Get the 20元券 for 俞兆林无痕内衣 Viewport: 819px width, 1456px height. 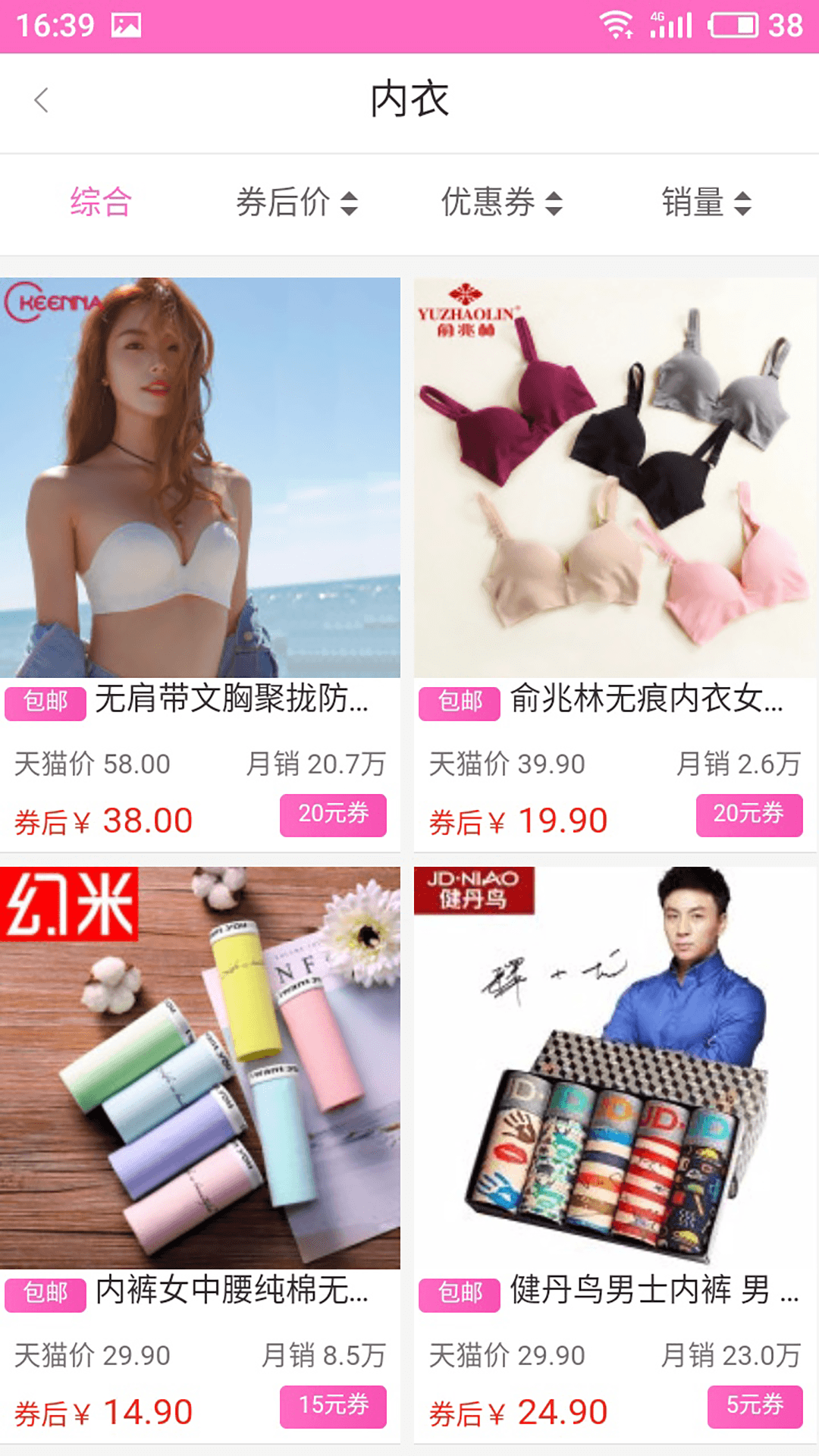point(748,815)
